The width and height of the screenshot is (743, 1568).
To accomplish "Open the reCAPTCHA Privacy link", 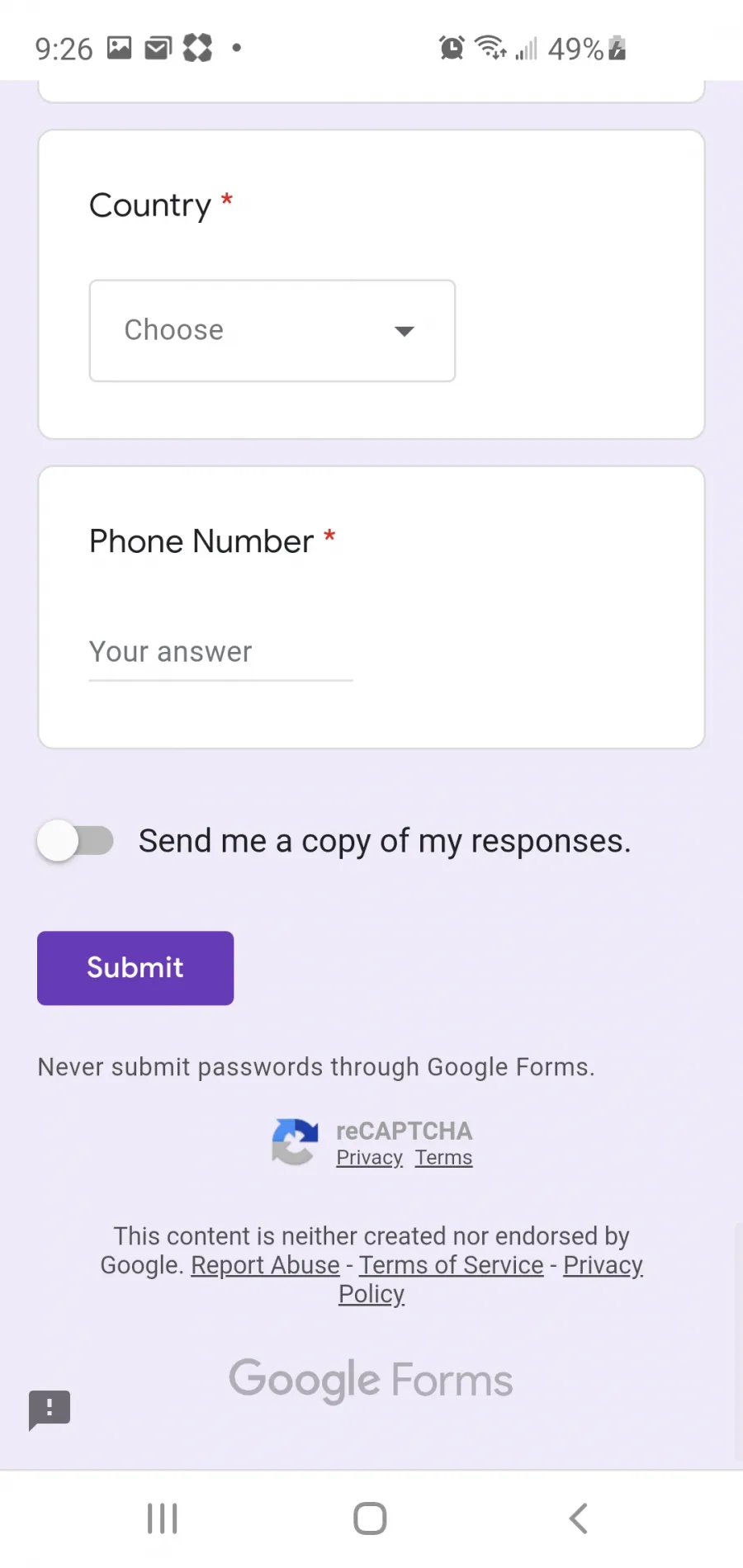I will click(x=369, y=1158).
